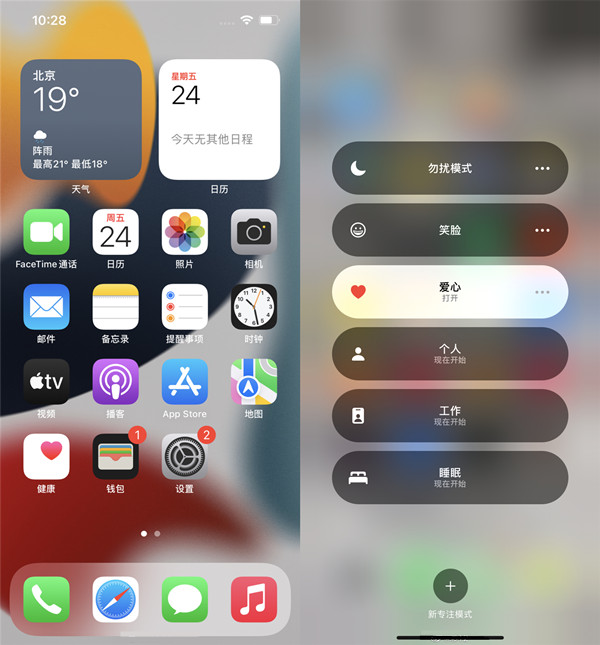The height and width of the screenshot is (645, 600).
Task: Open options for the 笑脸 focus
Action: pos(542,230)
